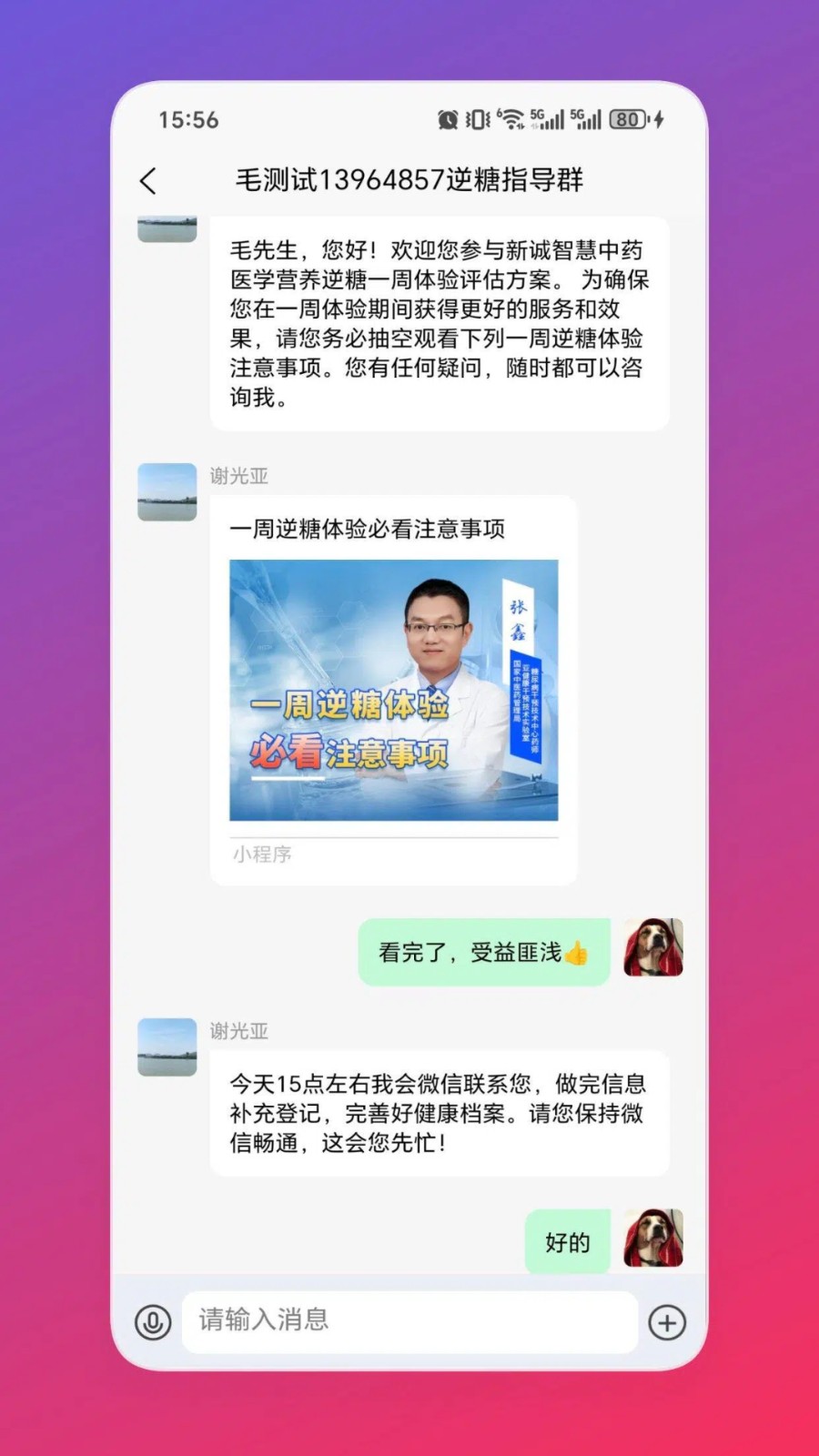This screenshot has height=1456, width=819.
Task: Open the plus attachment menu
Action: point(666,1321)
